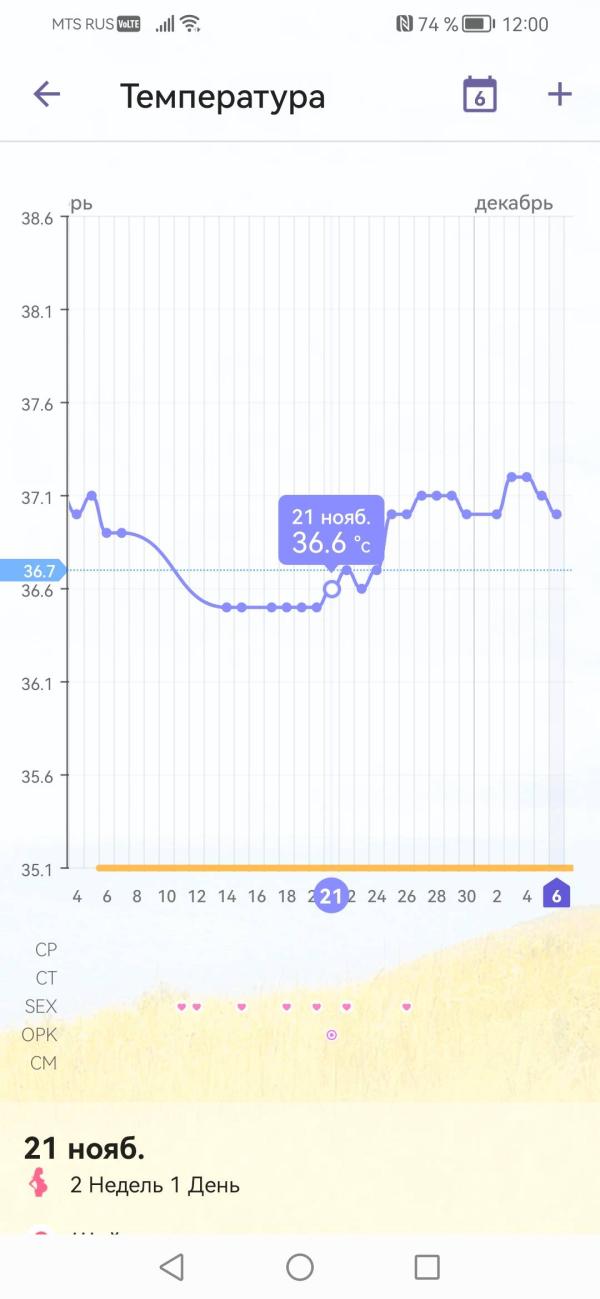Screen dimensions: 600x1299
Task: Add a new temperature entry with plus
Action: 560,95
